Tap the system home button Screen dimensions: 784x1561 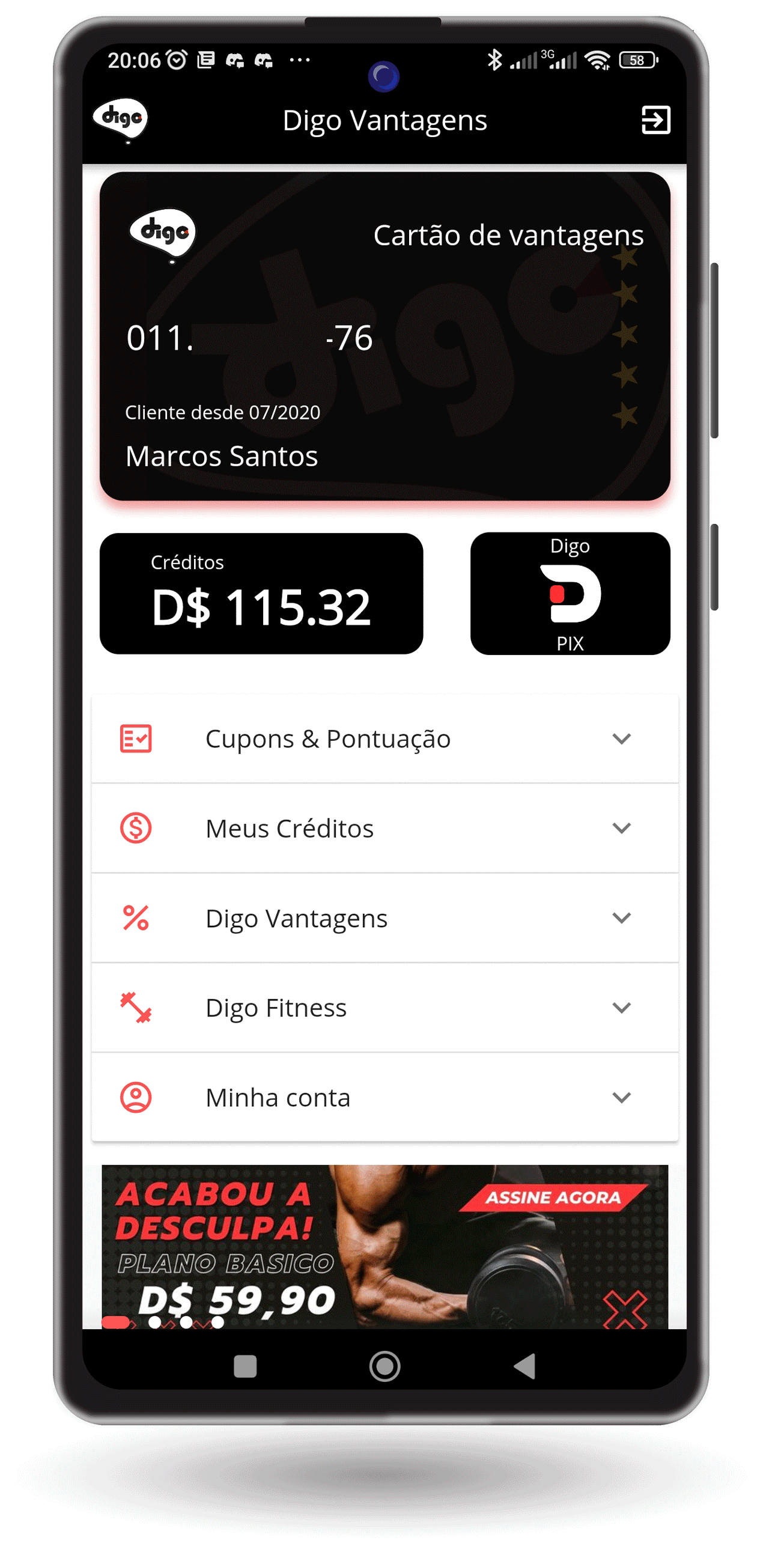tap(384, 1366)
